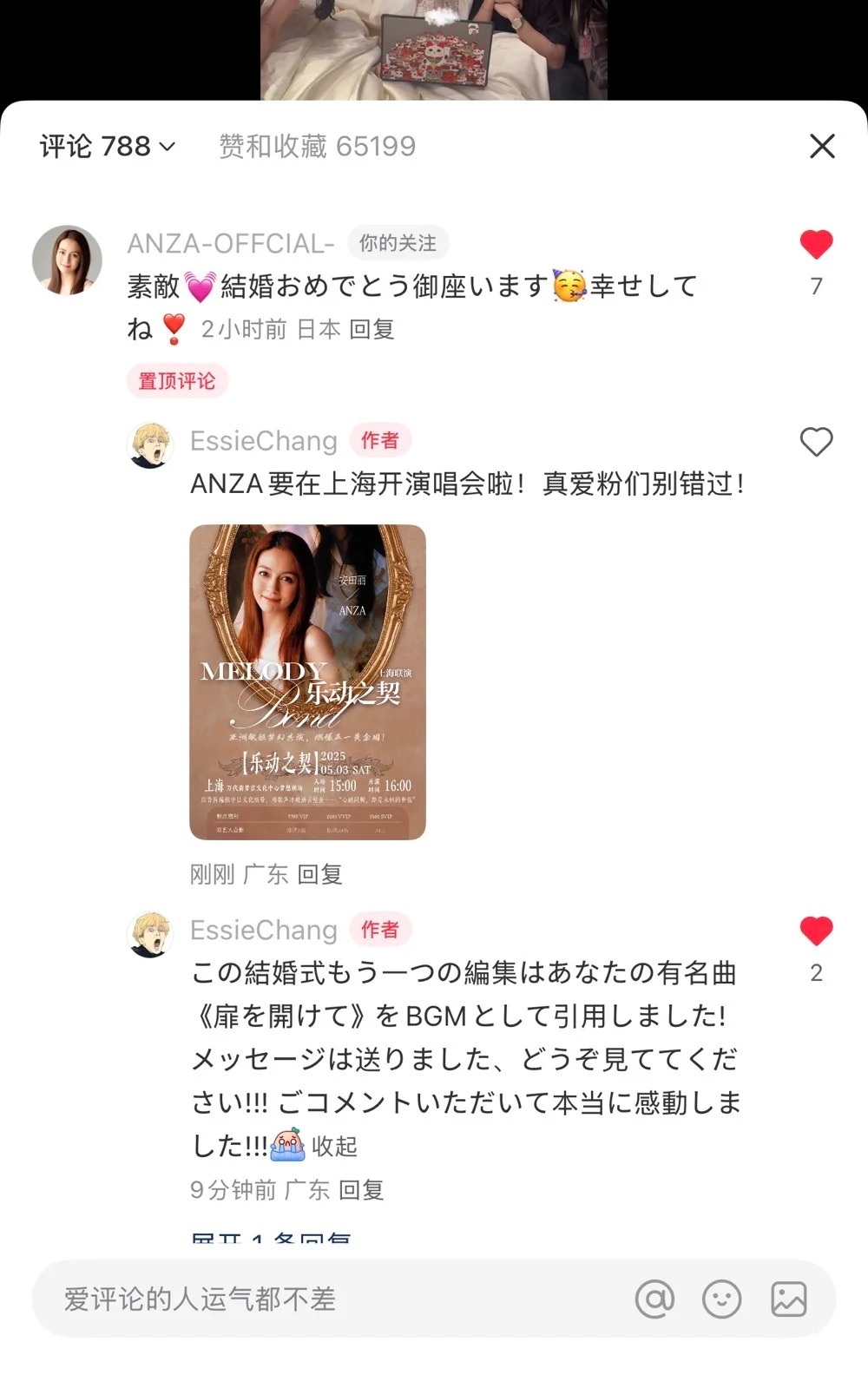Screen dimensions: 868x1388
Task: Tap the comment input field
Action: [330, 1299]
